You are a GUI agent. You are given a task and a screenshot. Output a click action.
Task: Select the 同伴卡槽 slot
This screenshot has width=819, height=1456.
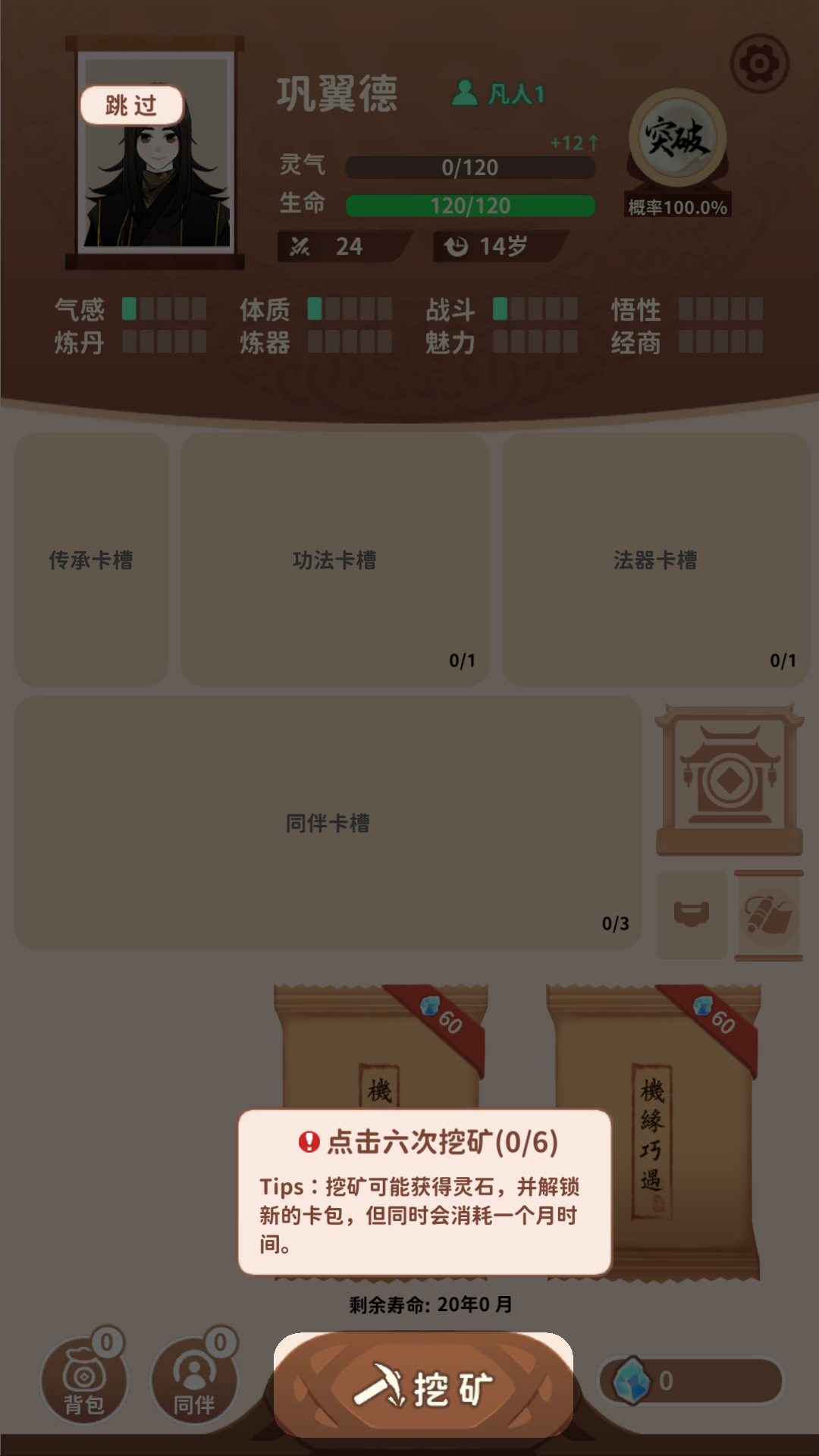[x=328, y=823]
